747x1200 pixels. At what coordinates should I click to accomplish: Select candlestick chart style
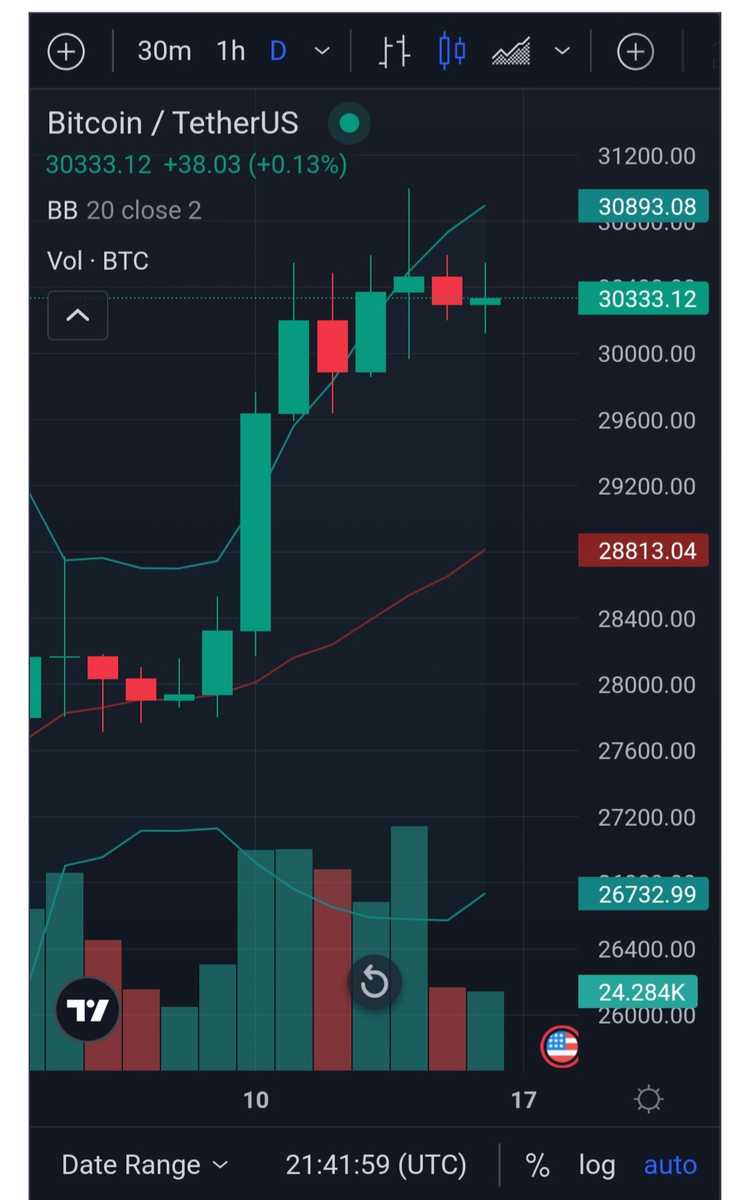452,51
